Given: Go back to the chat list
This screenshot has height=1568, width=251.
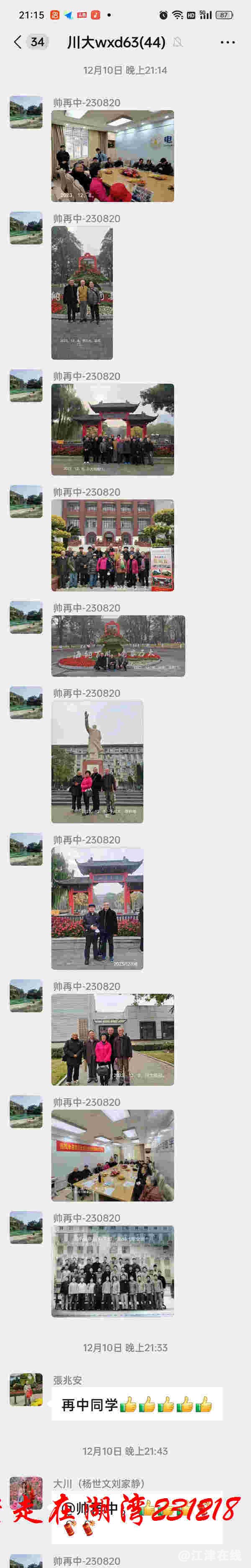Looking at the screenshot, I should 18,42.
